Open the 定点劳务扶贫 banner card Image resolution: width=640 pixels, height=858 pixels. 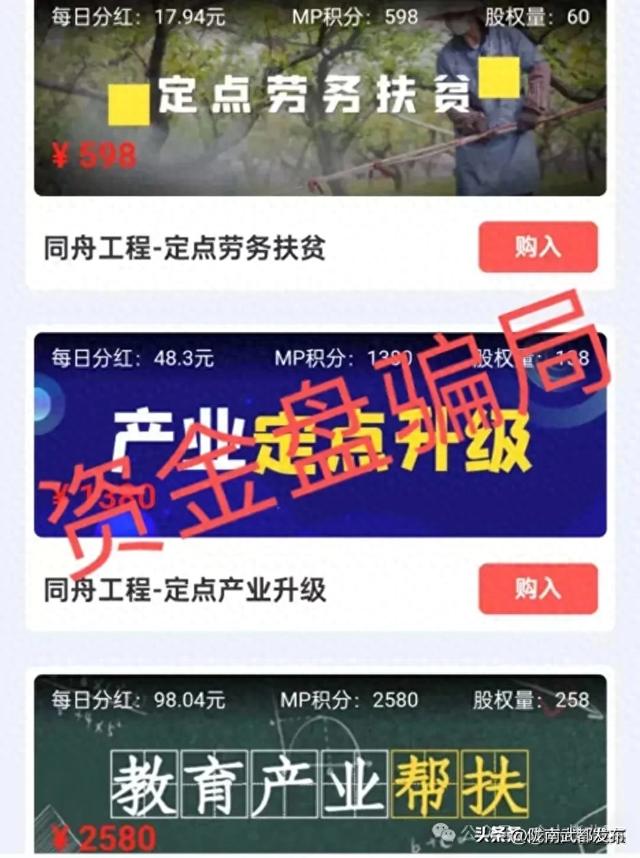tap(320, 98)
